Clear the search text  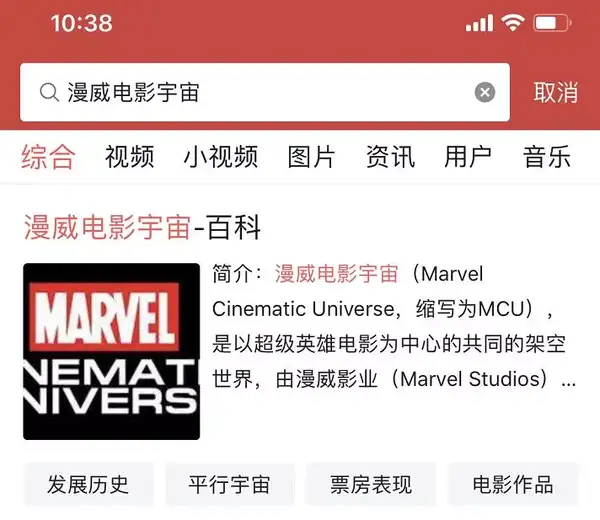coord(485,93)
